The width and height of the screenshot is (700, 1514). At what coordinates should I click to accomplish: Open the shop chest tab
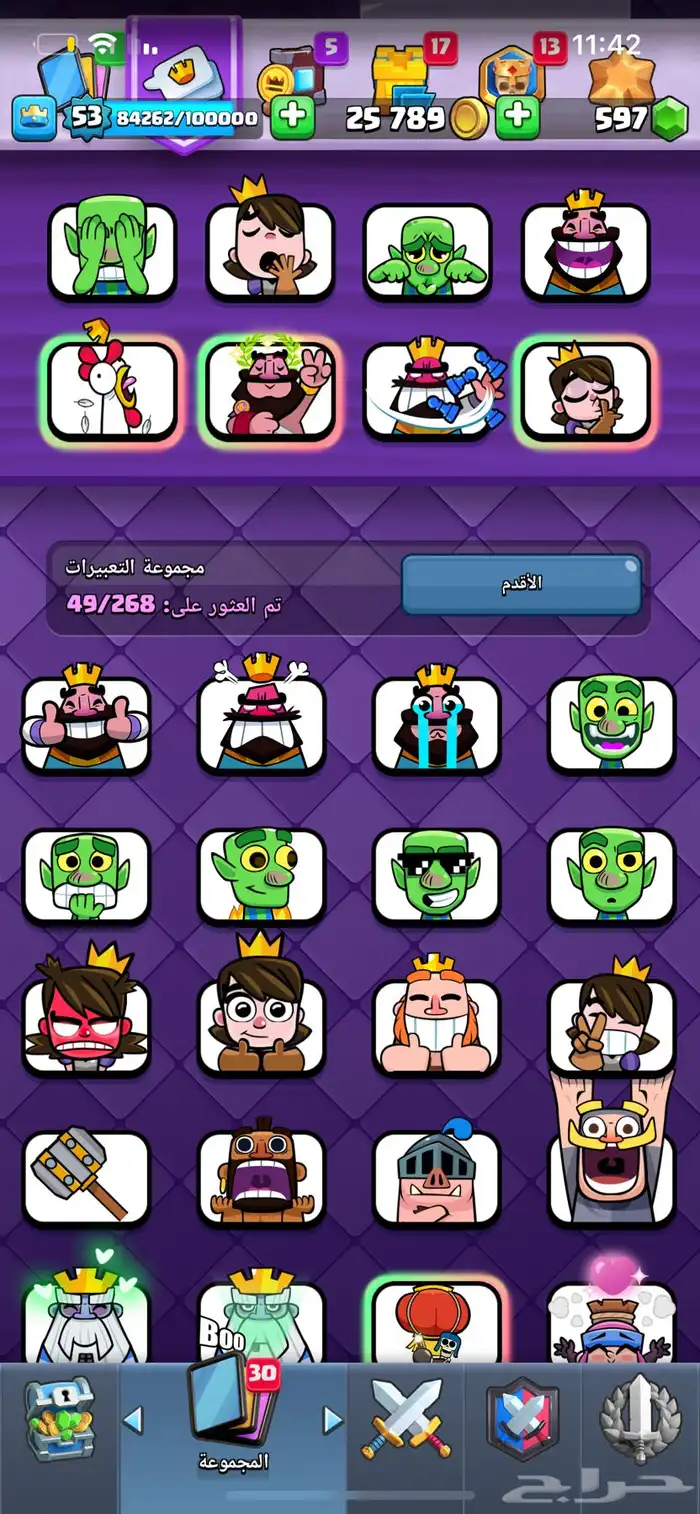click(x=60, y=1420)
